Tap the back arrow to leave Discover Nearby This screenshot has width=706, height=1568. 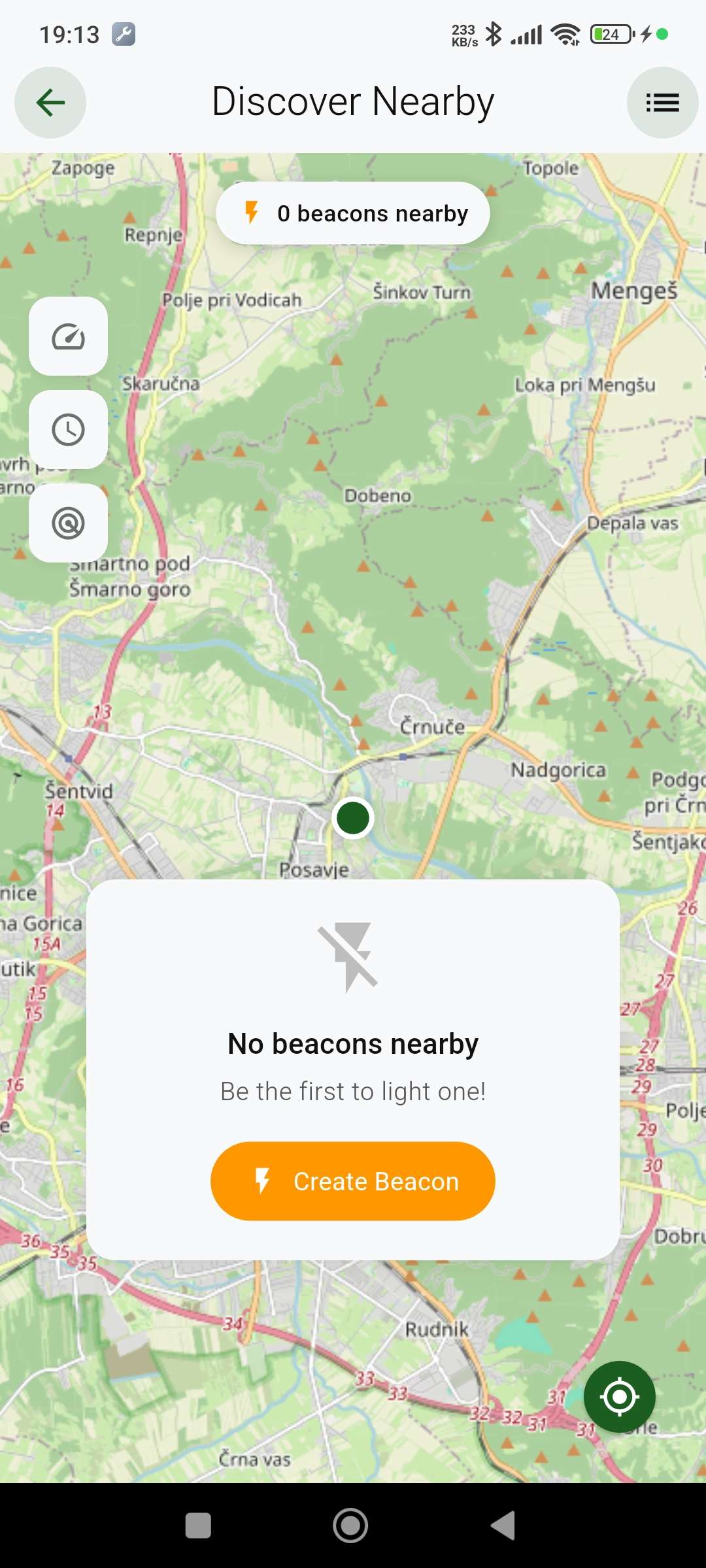pyautogui.click(x=50, y=102)
